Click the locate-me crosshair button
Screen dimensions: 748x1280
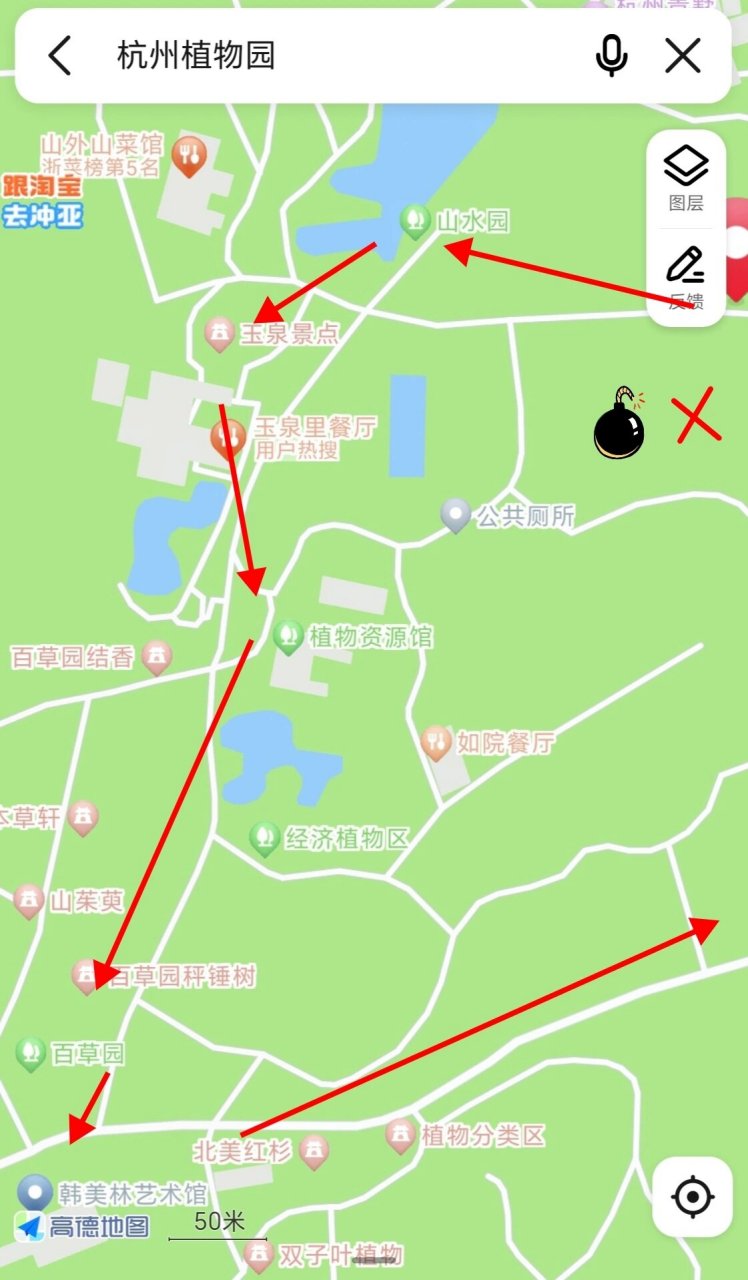coord(694,1197)
